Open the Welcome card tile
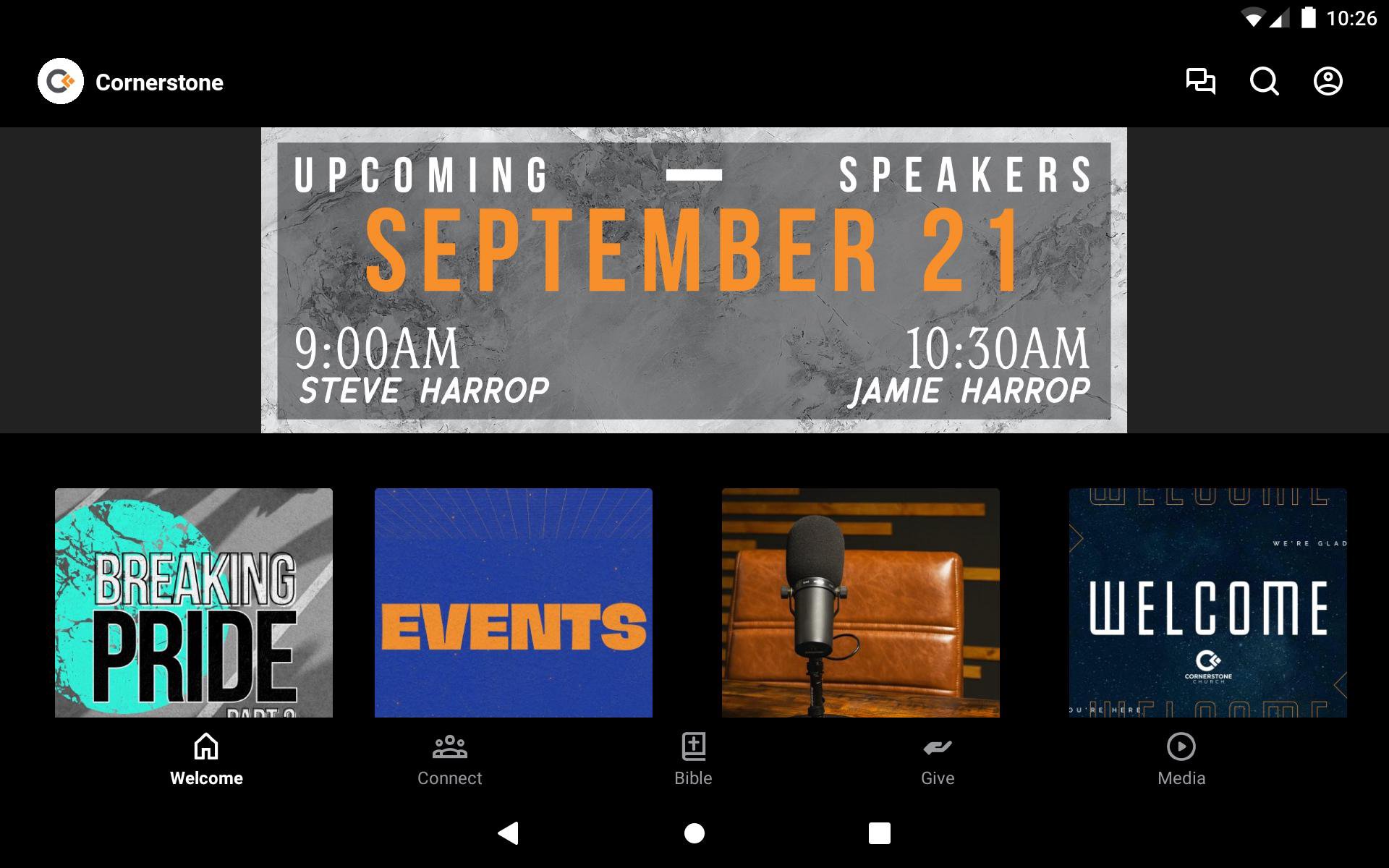This screenshot has height=868, width=1389. tap(1208, 603)
